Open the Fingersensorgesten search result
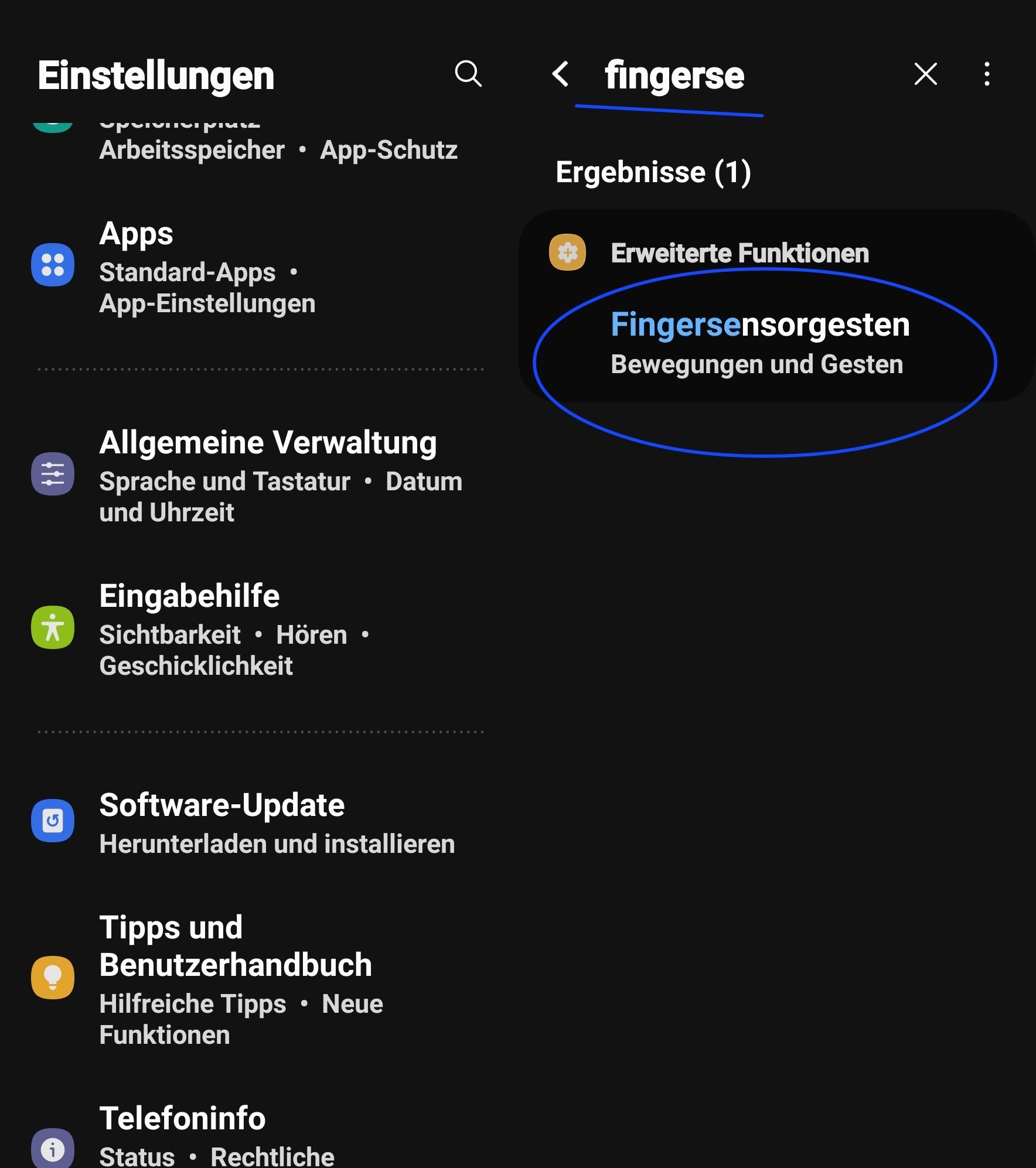Screen dimensions: 1036x1168 point(759,342)
